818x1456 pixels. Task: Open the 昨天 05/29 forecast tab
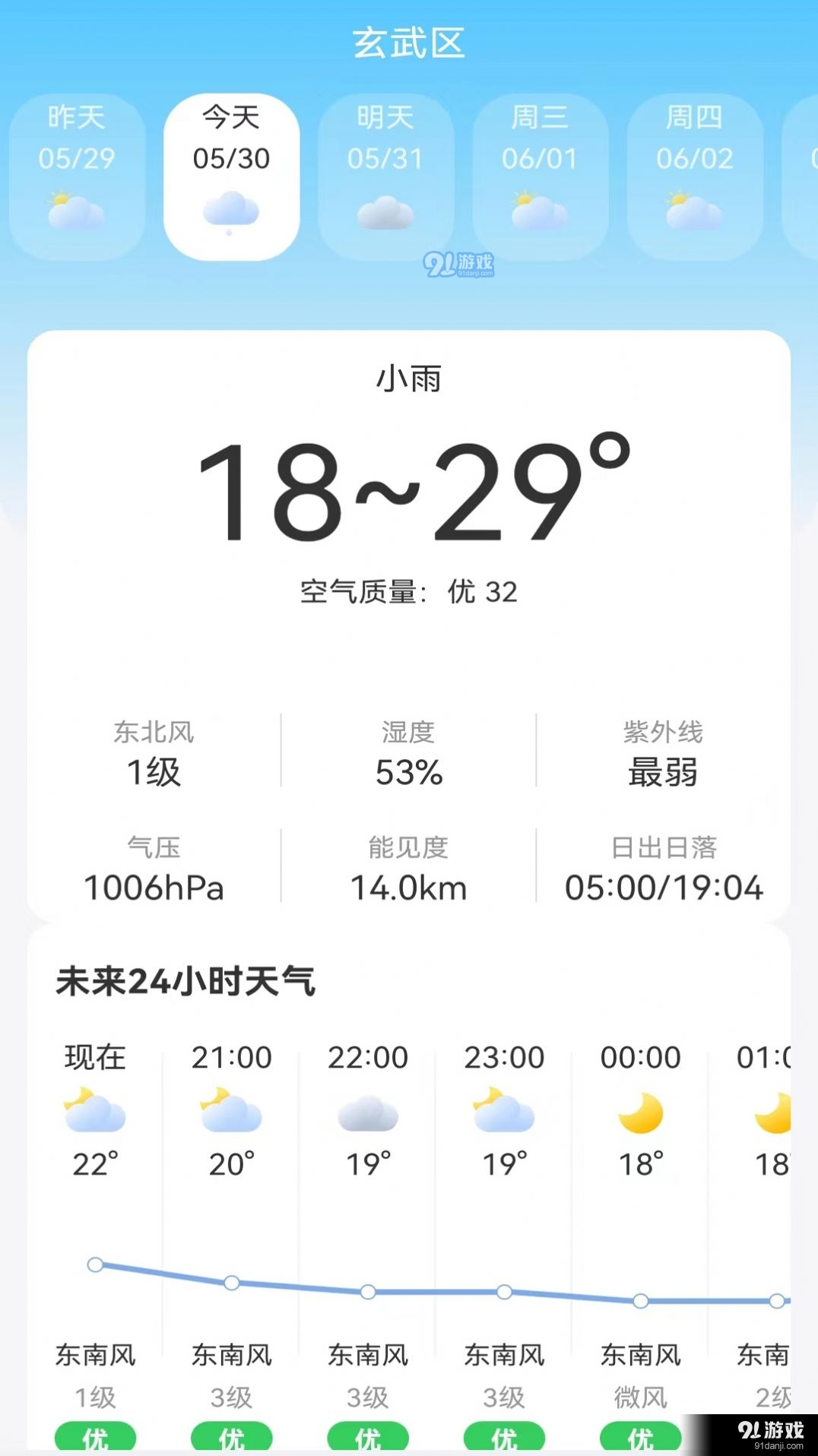pyautogui.click(x=75, y=171)
